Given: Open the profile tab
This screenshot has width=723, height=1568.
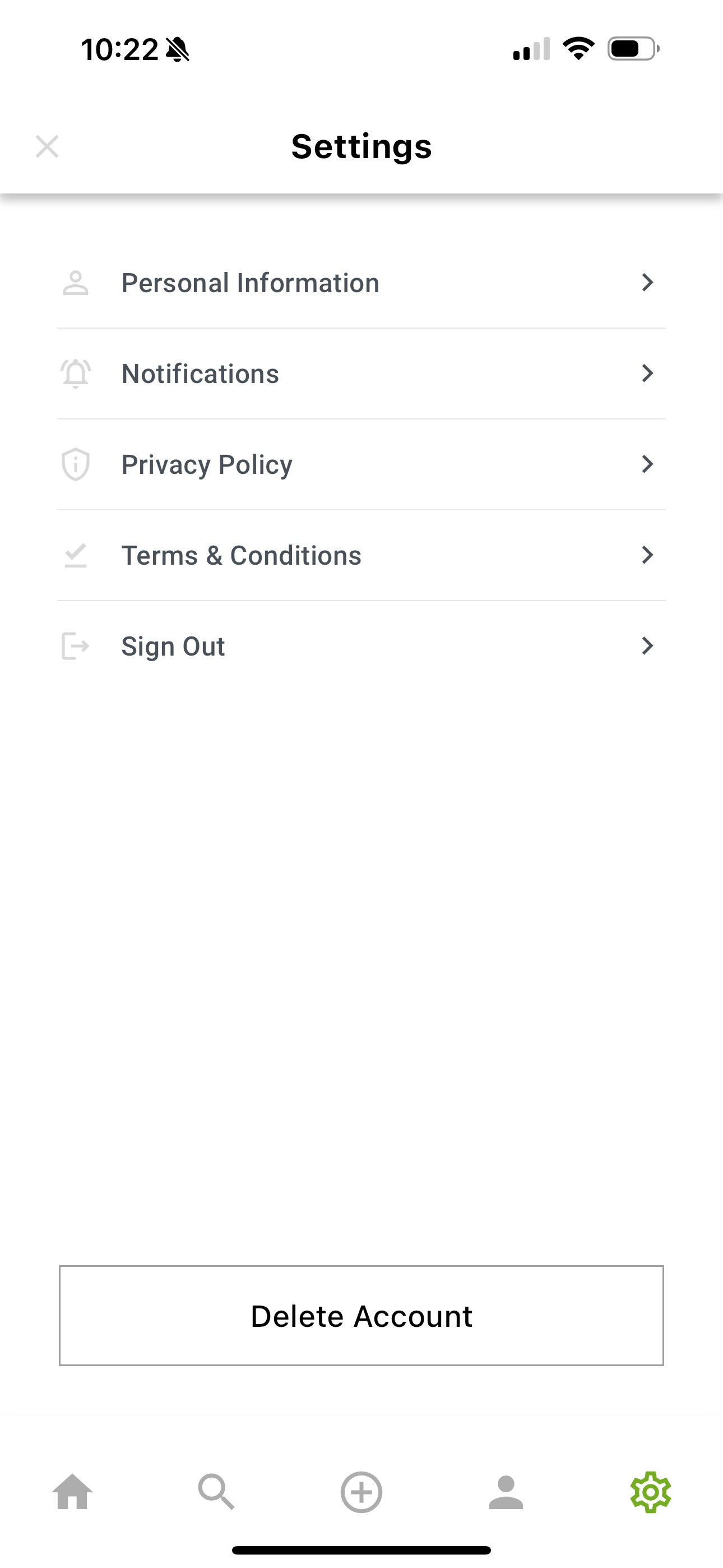Looking at the screenshot, I should 506,1492.
